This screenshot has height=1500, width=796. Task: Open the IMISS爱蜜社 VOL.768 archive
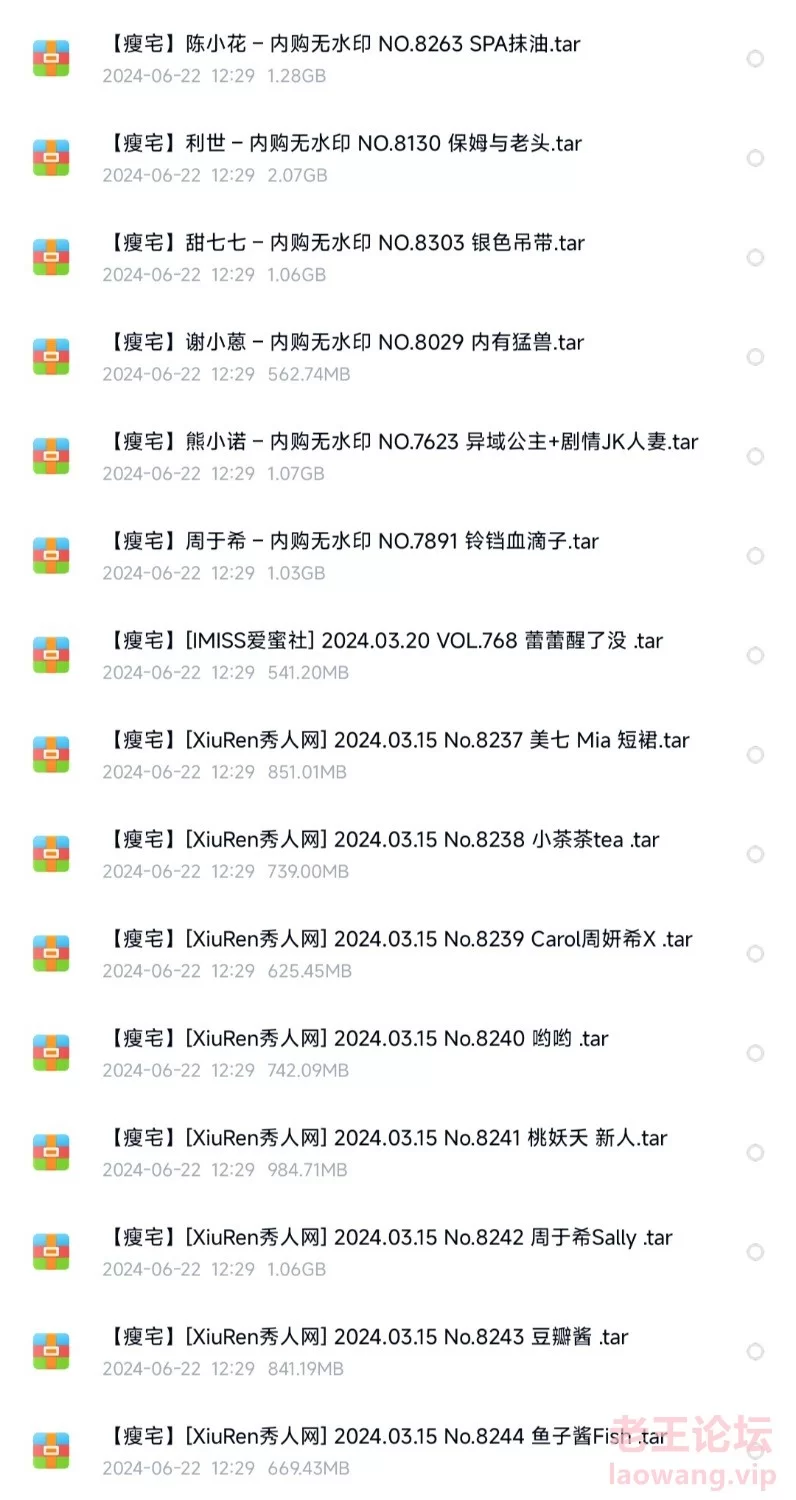pos(398,656)
